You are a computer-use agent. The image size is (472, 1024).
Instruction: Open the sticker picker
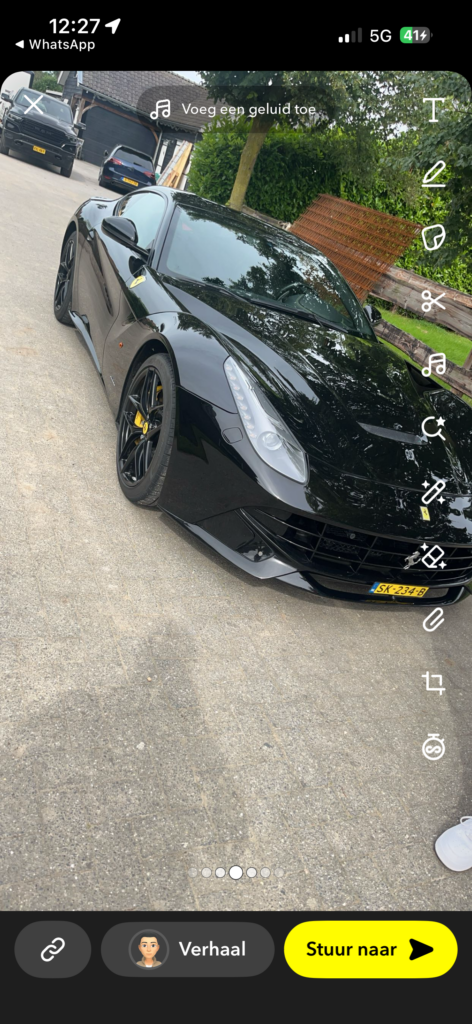(433, 237)
